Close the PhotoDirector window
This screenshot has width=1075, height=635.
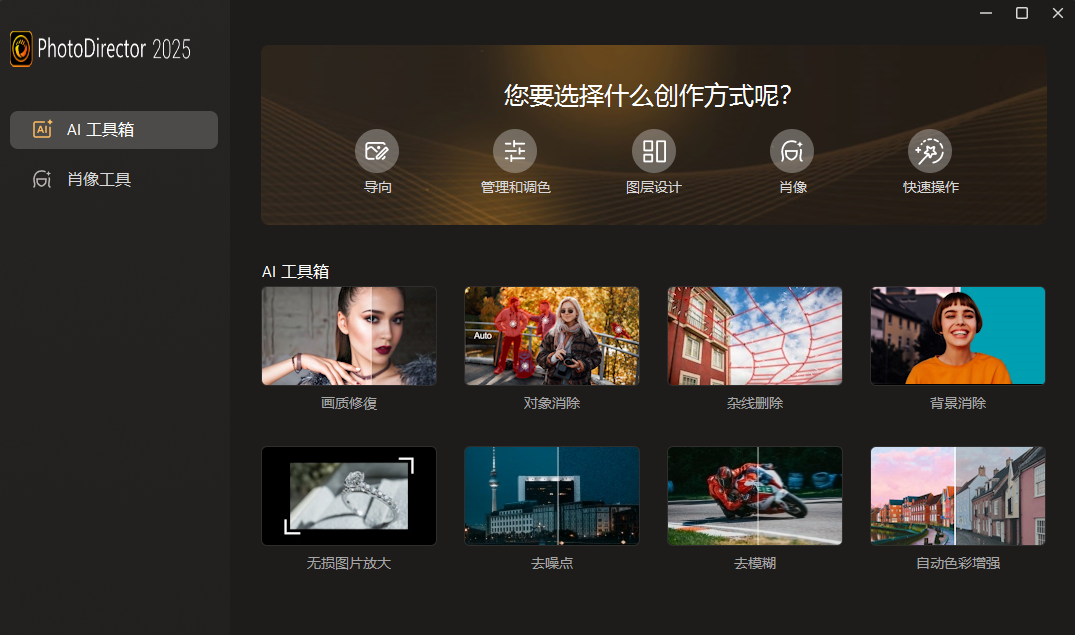1057,13
